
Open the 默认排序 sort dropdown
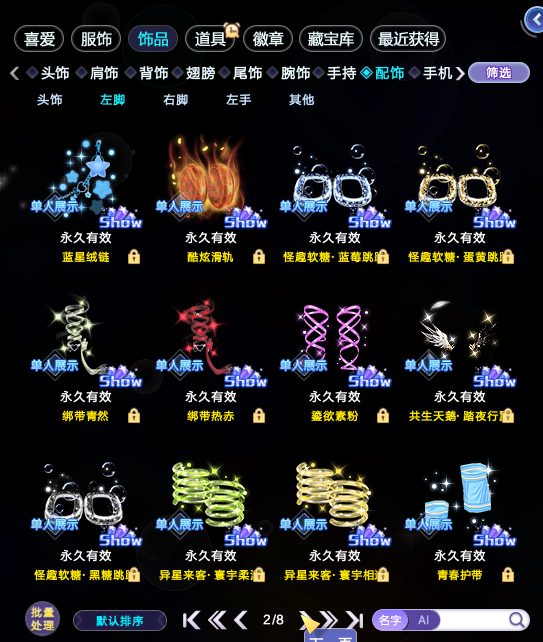click(x=120, y=621)
